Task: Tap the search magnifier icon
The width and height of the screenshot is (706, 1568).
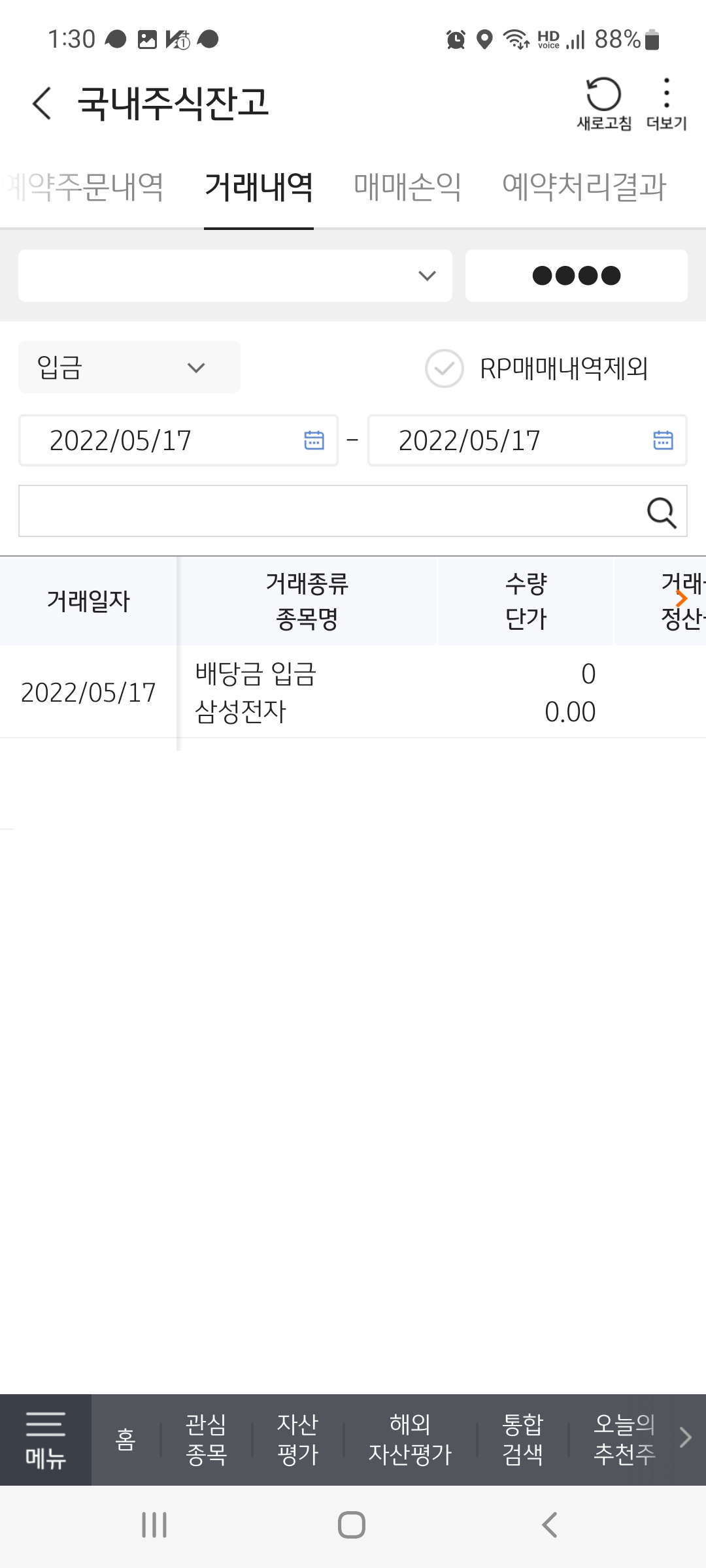Action: pyautogui.click(x=663, y=512)
